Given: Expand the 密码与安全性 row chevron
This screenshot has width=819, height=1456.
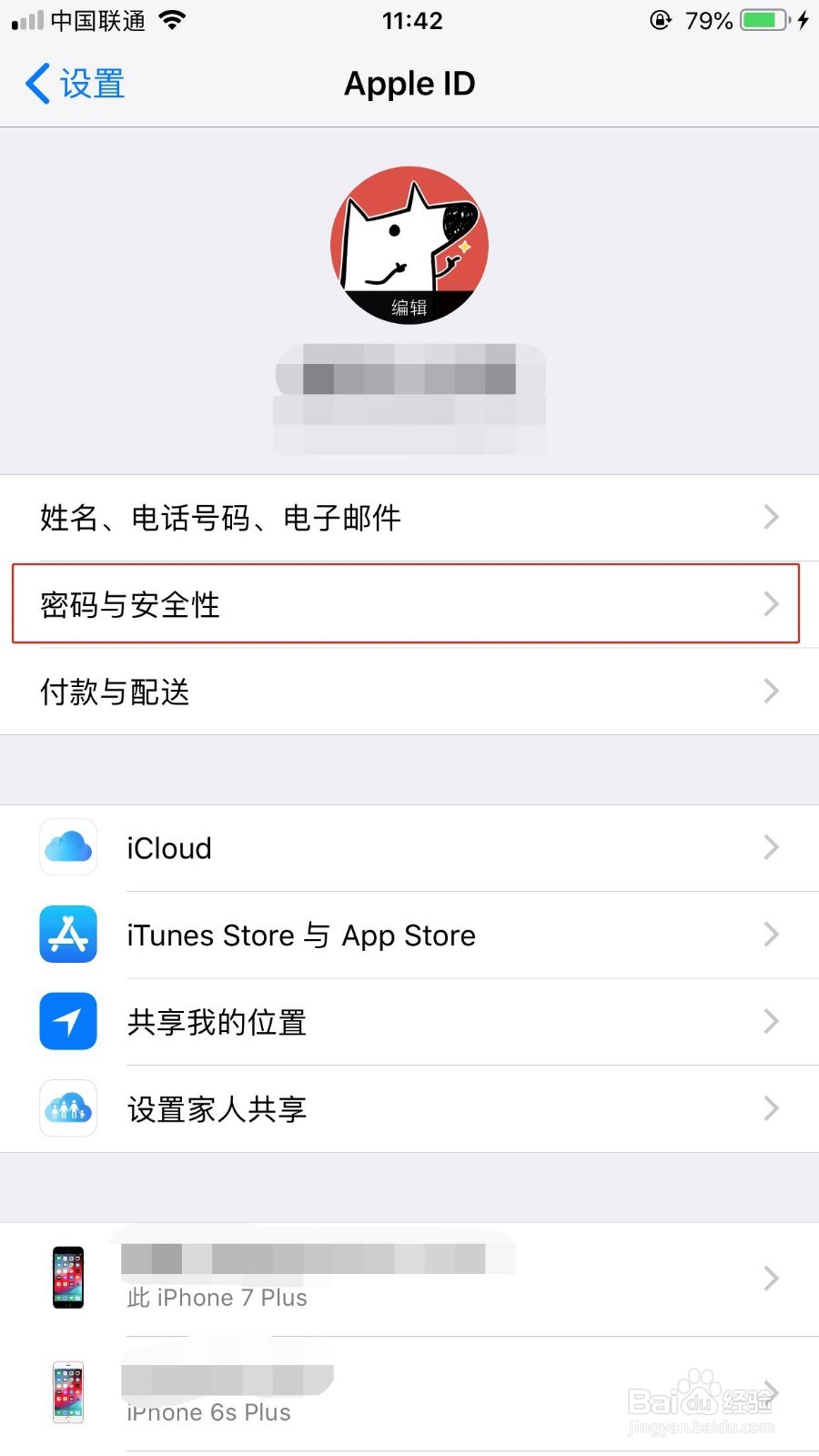Looking at the screenshot, I should click(772, 604).
